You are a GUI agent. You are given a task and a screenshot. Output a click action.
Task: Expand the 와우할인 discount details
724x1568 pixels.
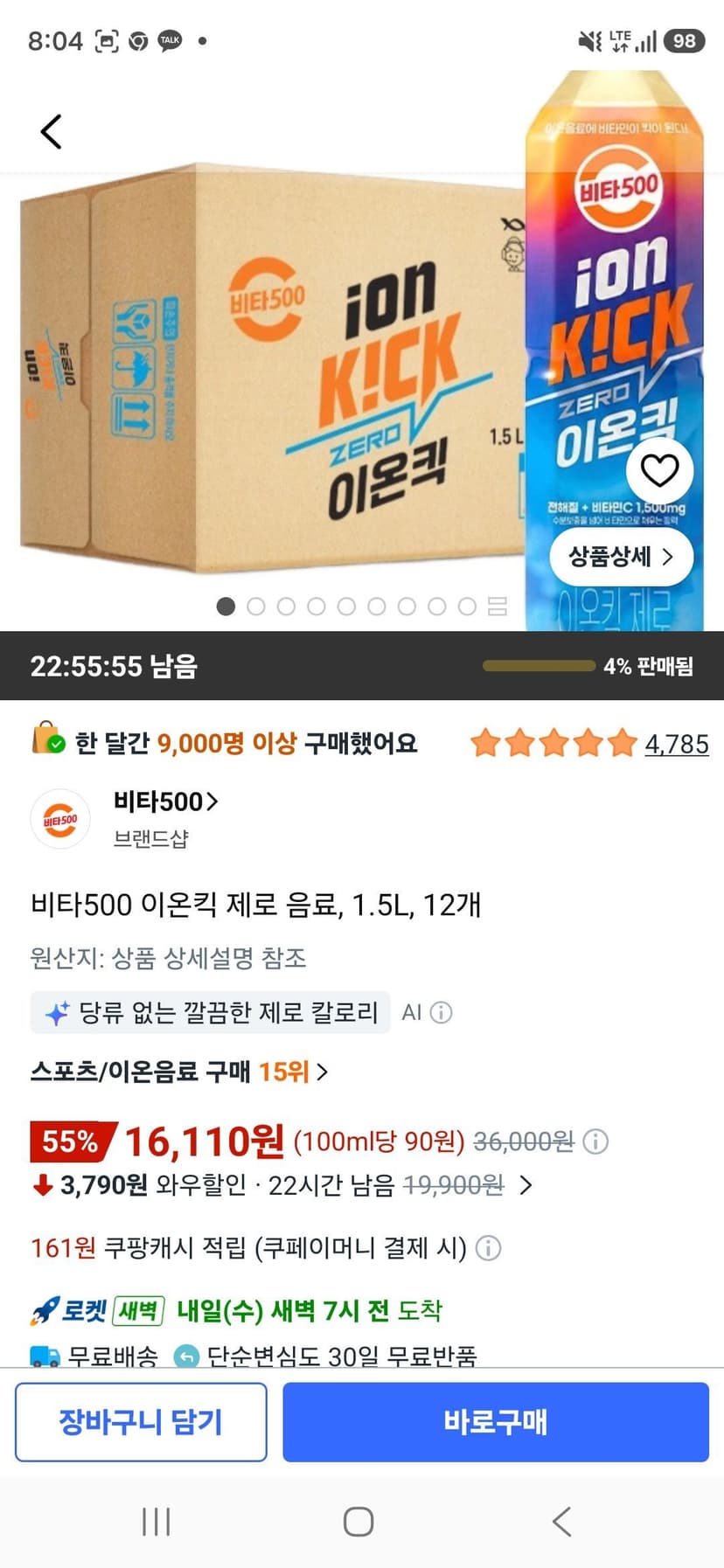(526, 1185)
